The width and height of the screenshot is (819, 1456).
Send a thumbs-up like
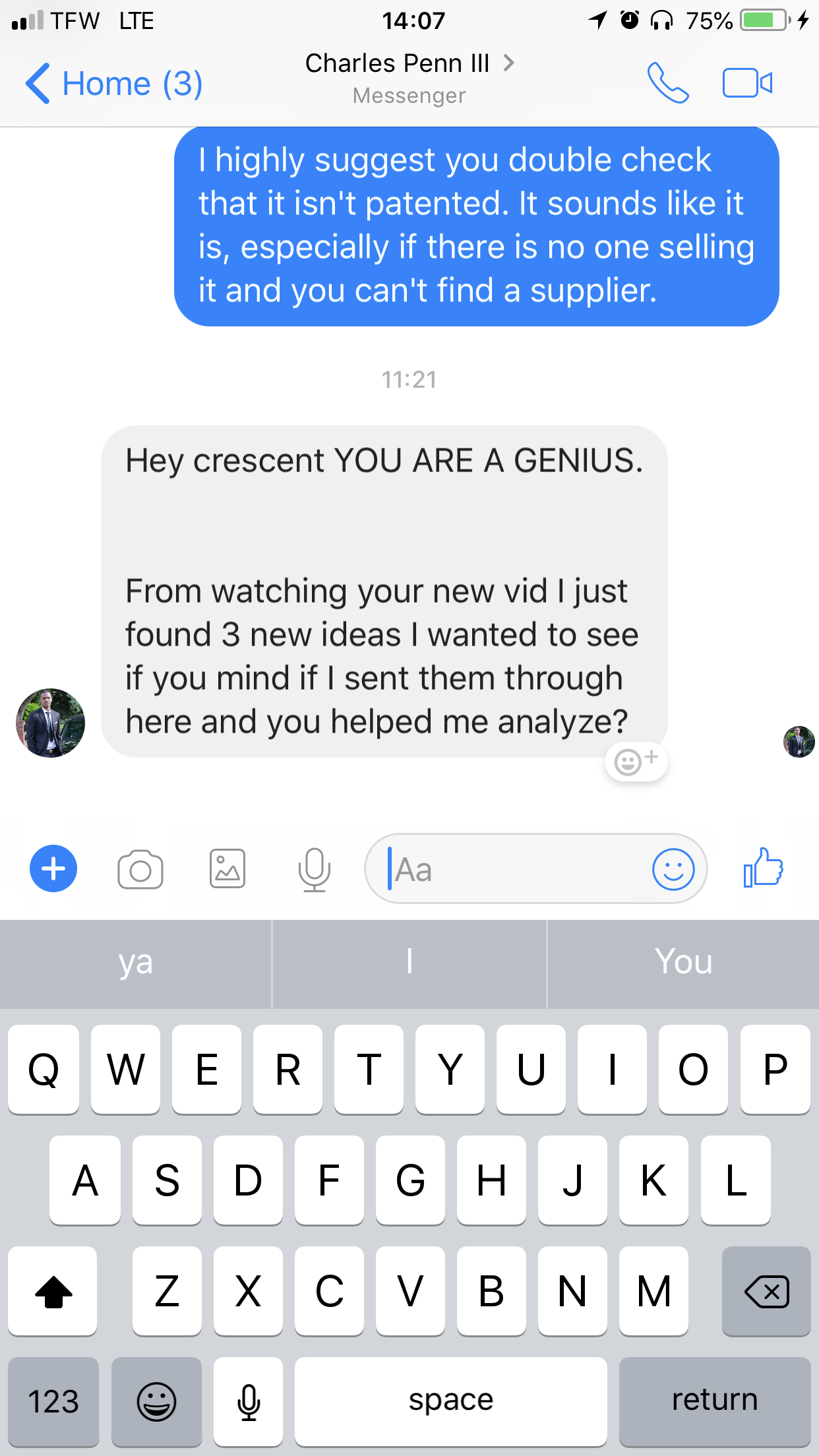click(763, 868)
